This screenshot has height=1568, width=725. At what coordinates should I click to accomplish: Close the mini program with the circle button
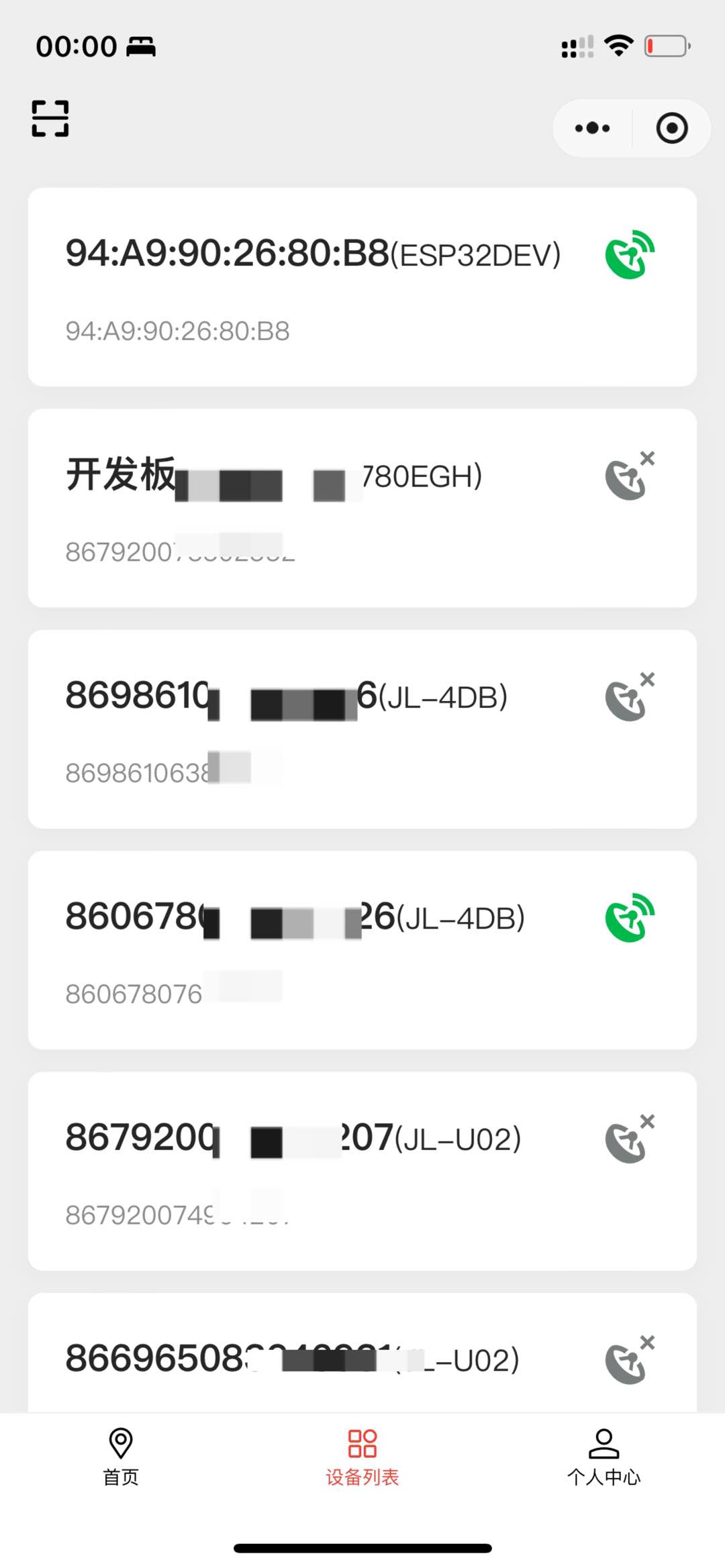(x=672, y=128)
